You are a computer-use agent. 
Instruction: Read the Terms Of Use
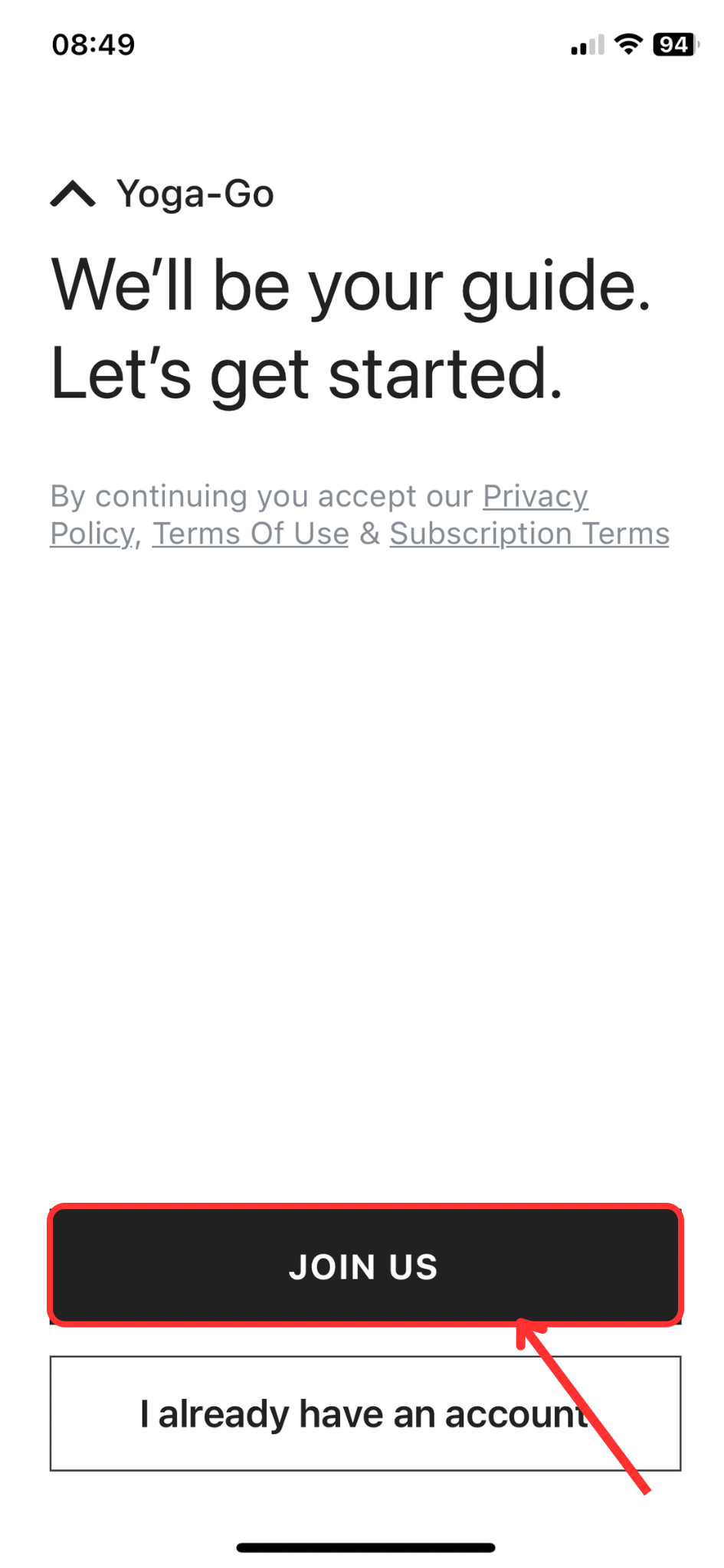pos(251,534)
